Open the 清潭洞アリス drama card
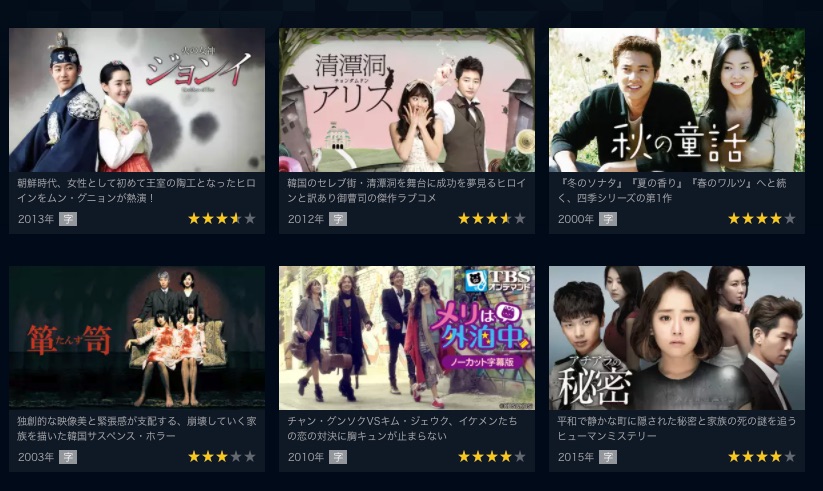The width and height of the screenshot is (823, 491). (406, 101)
